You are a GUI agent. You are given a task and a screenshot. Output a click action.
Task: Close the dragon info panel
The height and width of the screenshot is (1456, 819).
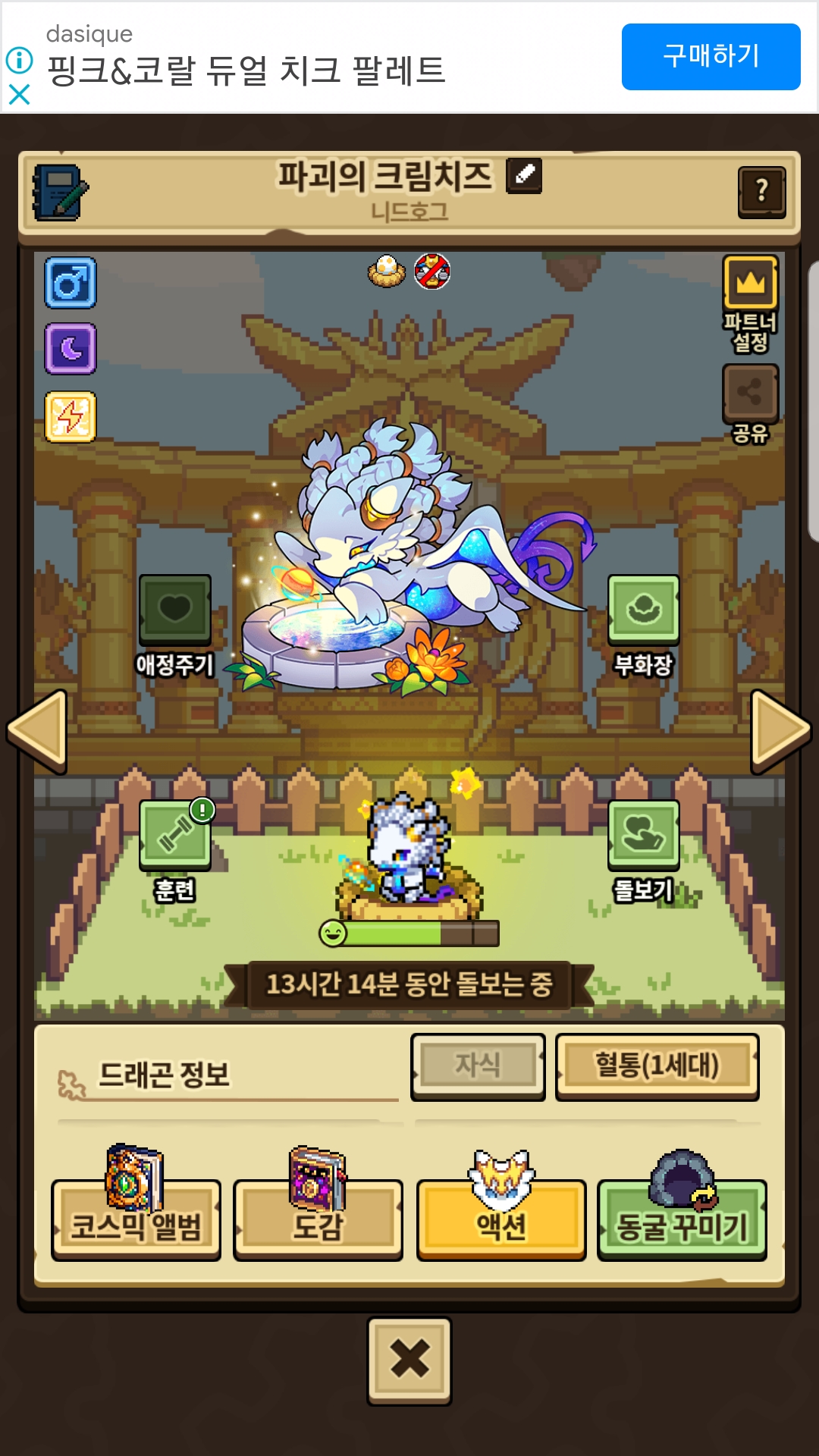pos(409,1360)
